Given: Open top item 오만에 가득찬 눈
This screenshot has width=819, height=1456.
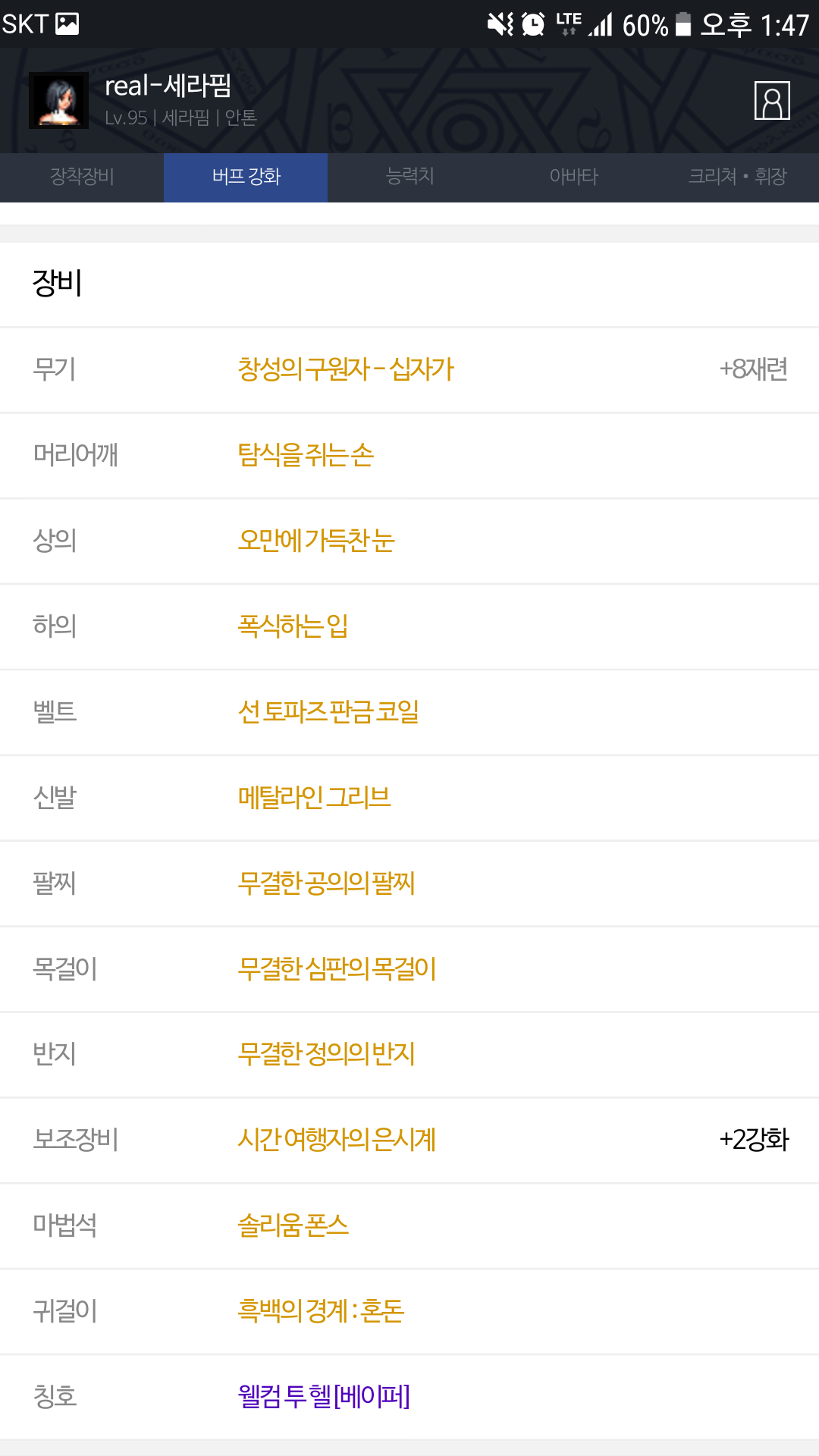Looking at the screenshot, I should (316, 541).
